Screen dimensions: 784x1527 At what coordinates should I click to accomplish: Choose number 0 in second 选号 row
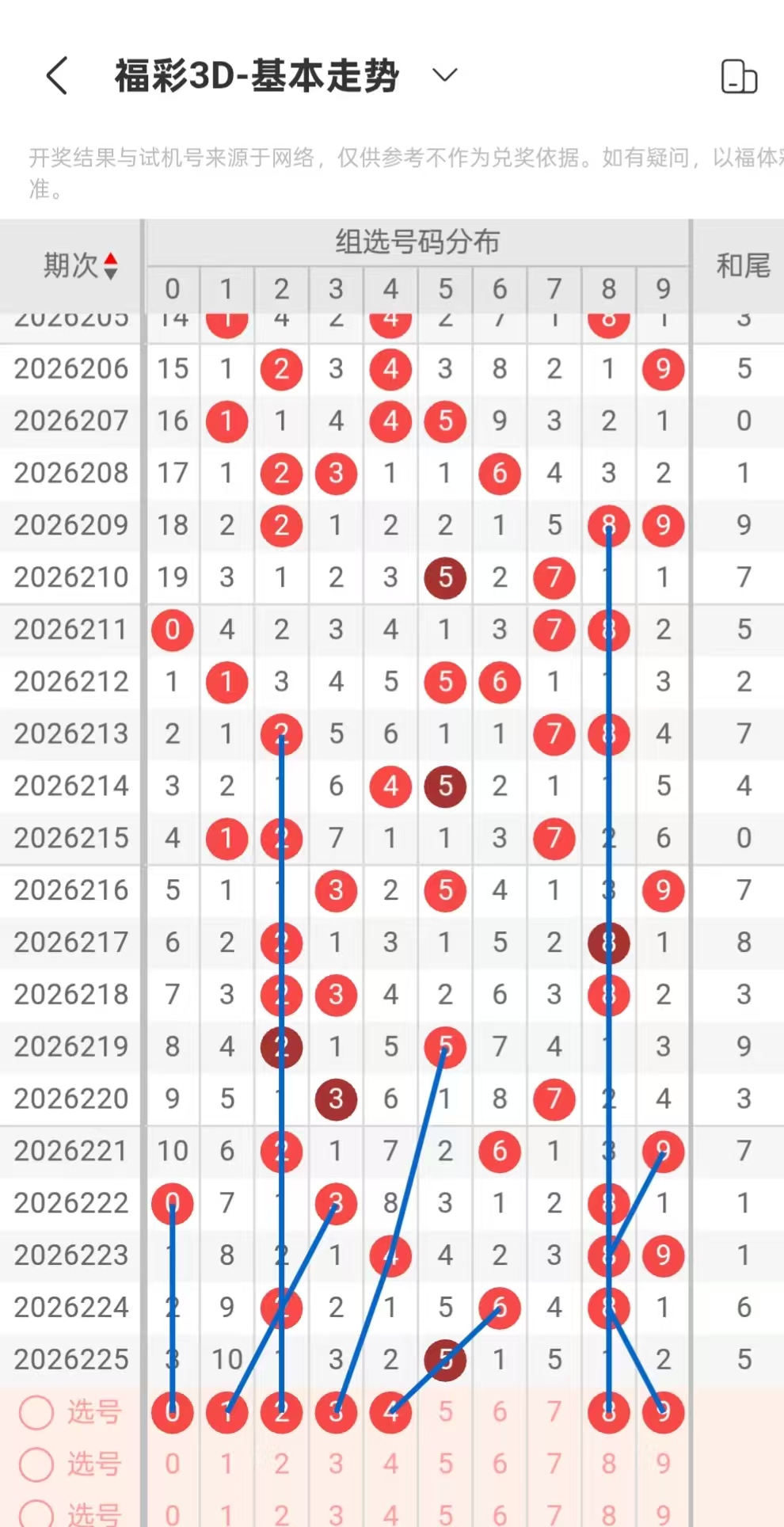click(x=173, y=1464)
